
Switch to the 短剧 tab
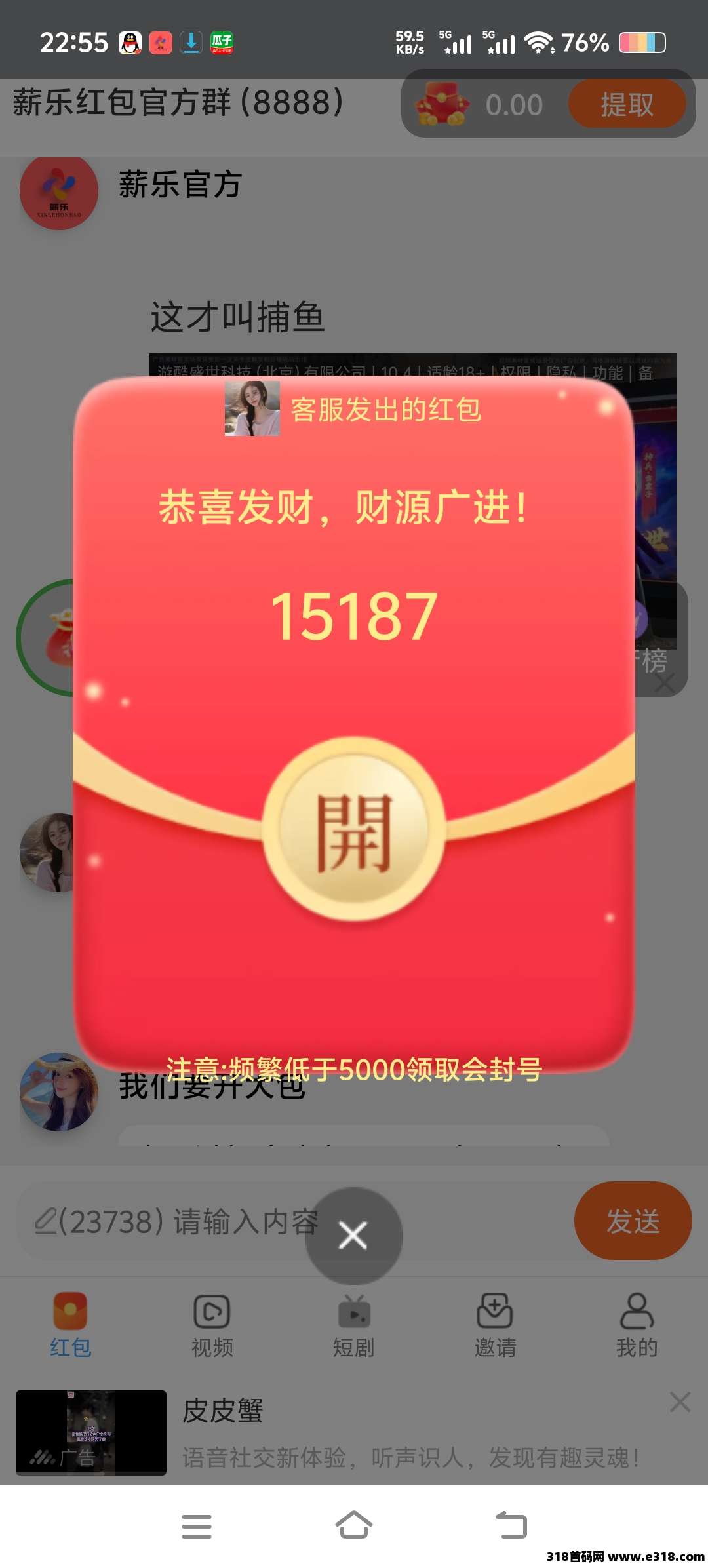point(353,1324)
